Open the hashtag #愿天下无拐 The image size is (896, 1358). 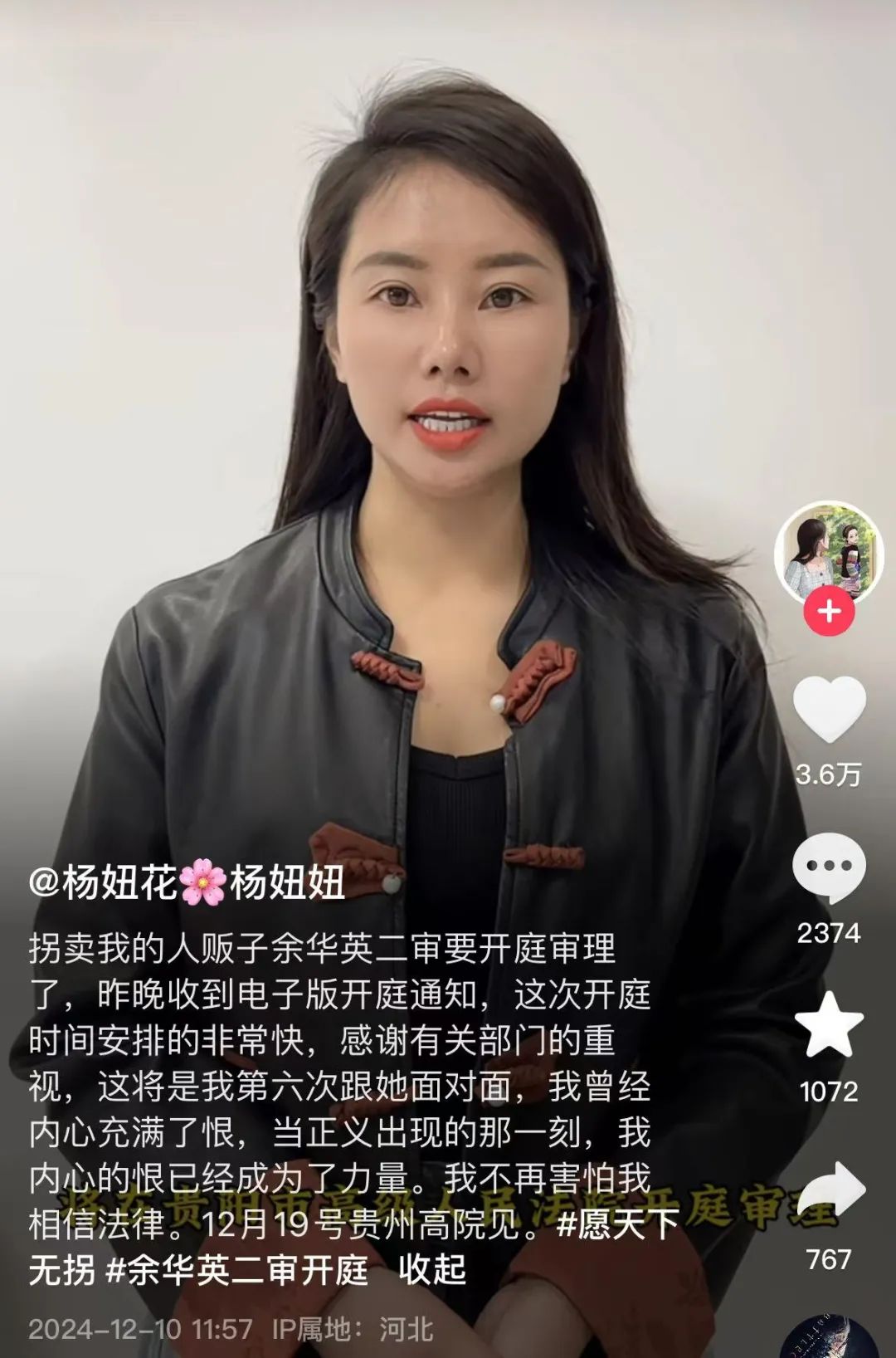tap(617, 1224)
